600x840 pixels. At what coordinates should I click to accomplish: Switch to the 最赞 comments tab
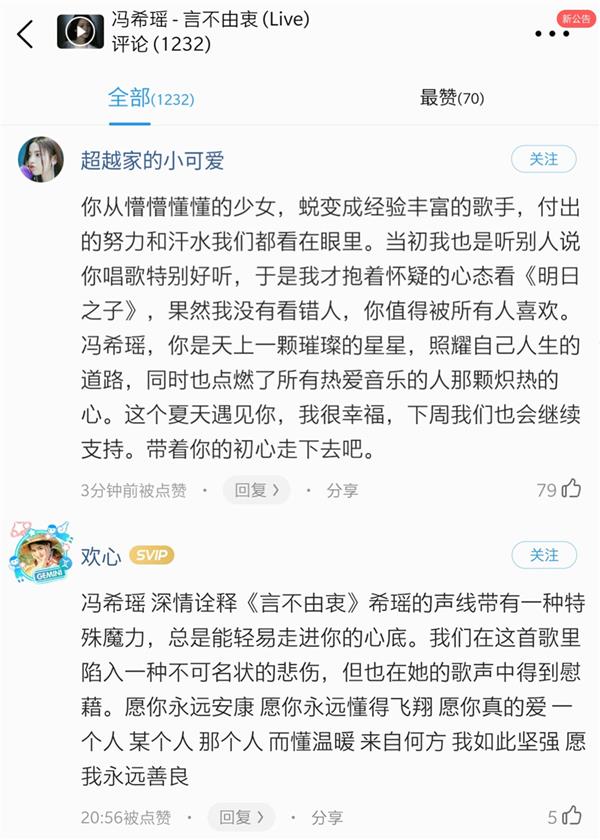[x=451, y=97]
